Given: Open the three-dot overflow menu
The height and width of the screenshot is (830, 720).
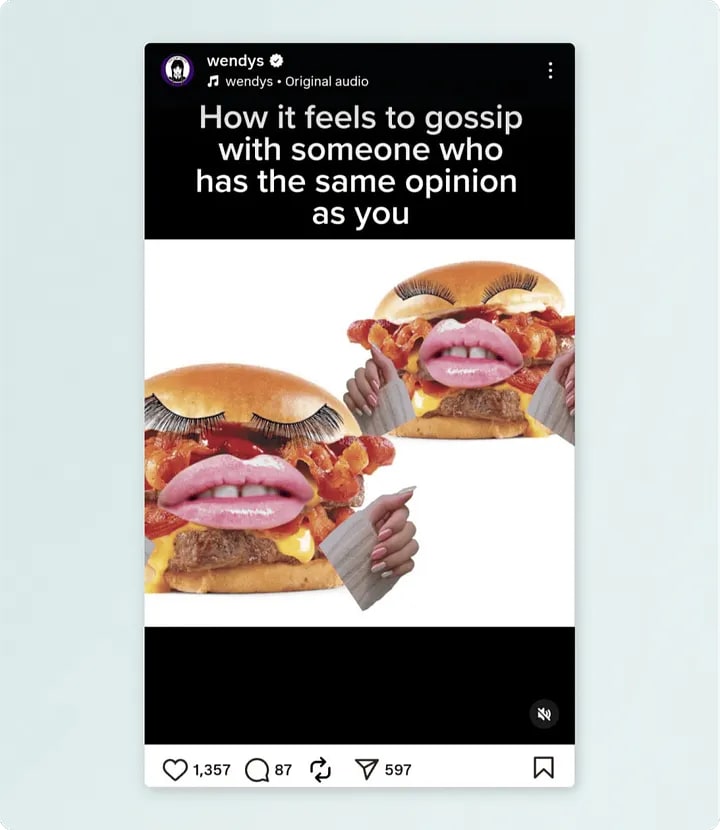Looking at the screenshot, I should (x=551, y=70).
